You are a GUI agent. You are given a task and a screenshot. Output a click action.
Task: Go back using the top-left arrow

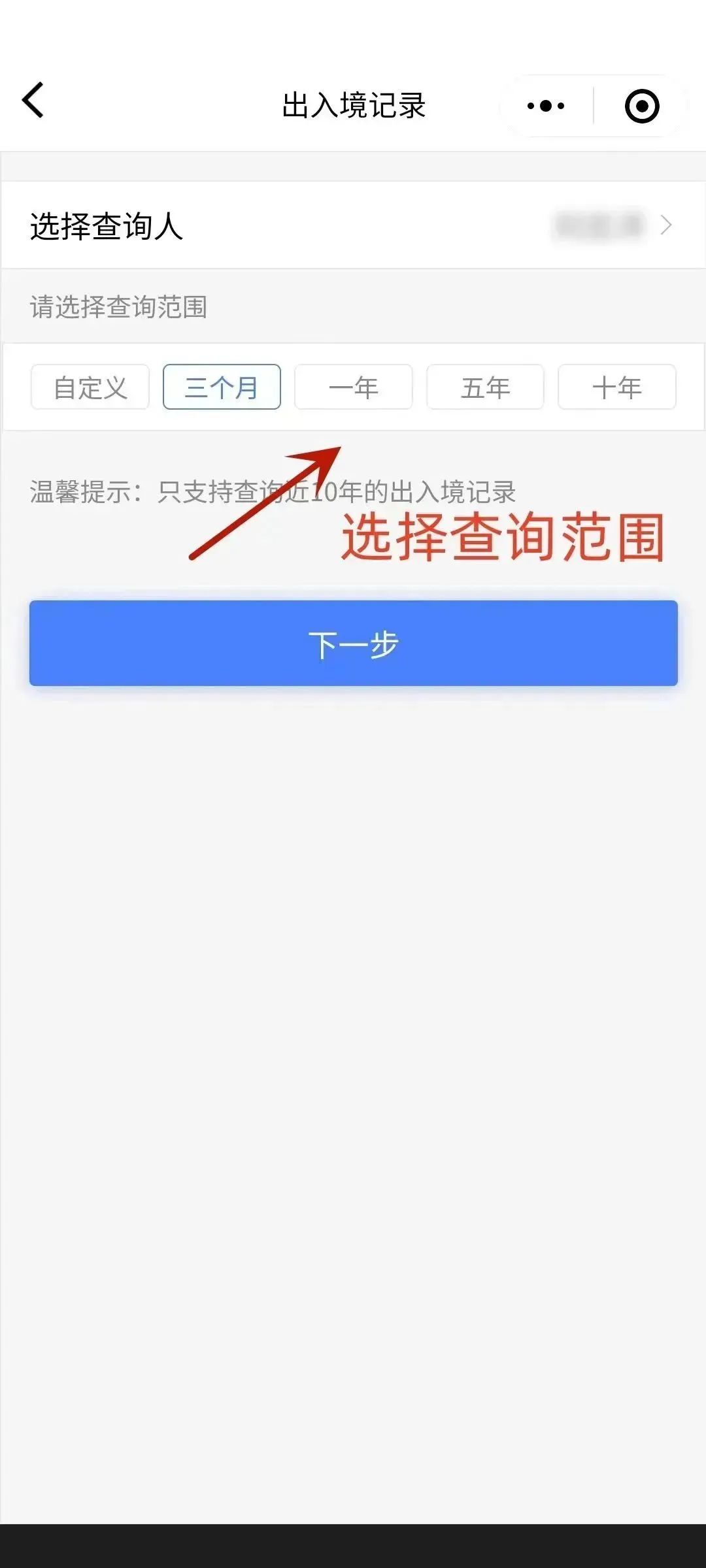[x=33, y=101]
